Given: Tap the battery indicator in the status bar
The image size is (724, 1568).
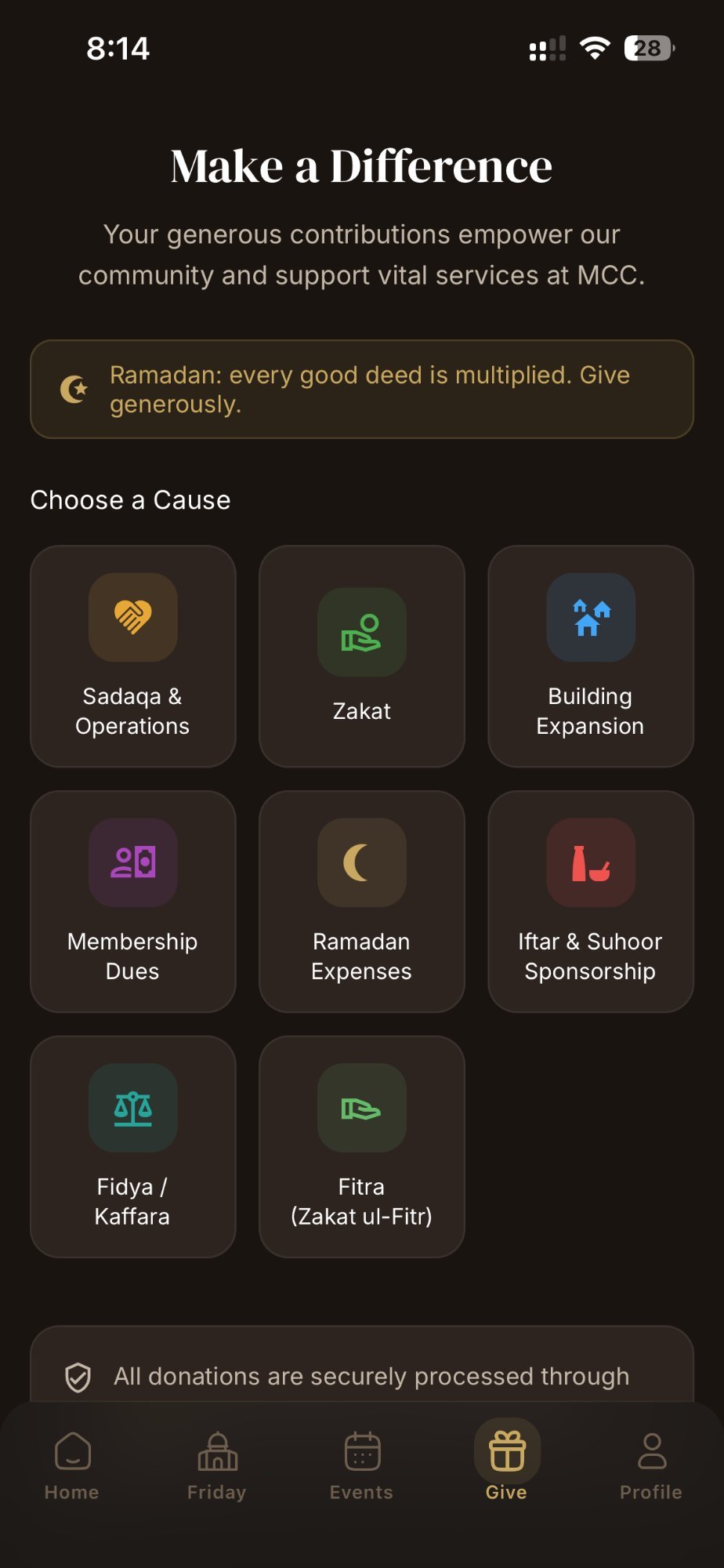Looking at the screenshot, I should pos(649,49).
